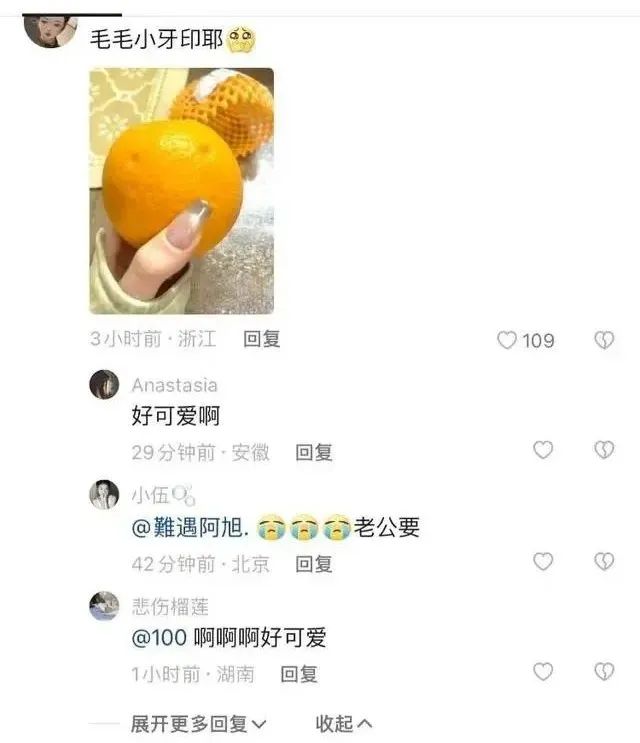Like the 毛毛小牙印耶 comment with 109 likes

[508, 340]
